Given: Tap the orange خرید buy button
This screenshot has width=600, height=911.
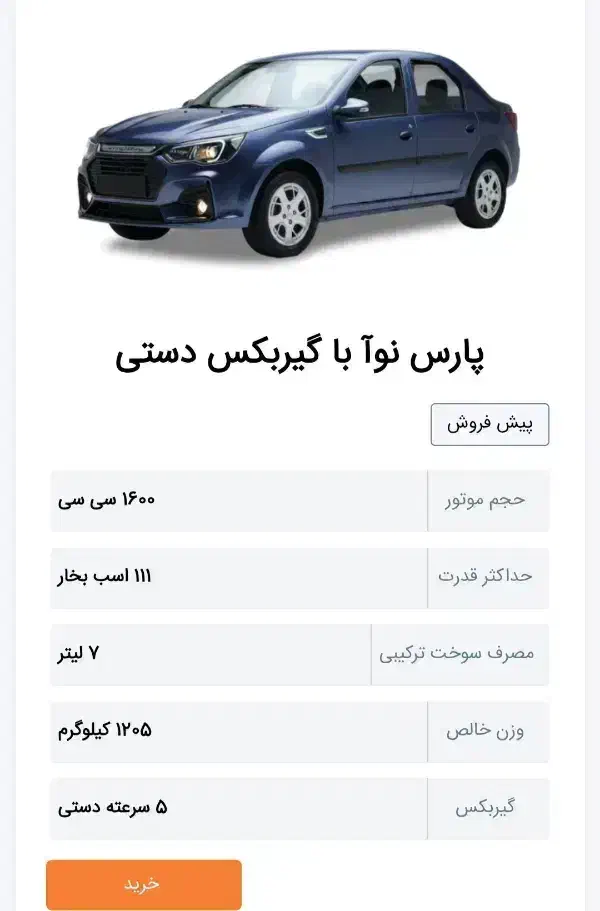Looking at the screenshot, I should [143, 884].
